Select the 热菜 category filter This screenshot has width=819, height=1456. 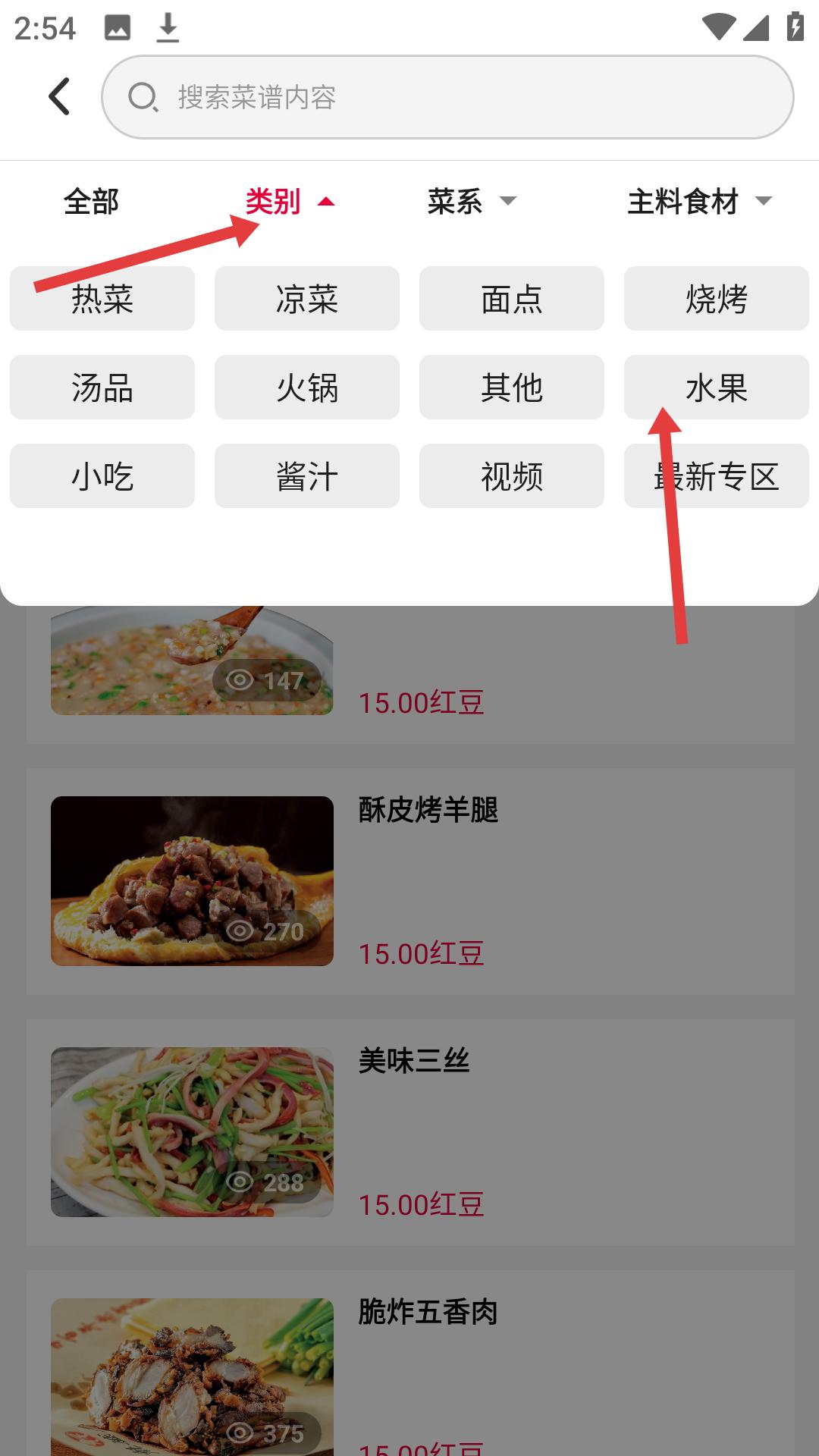click(x=102, y=299)
